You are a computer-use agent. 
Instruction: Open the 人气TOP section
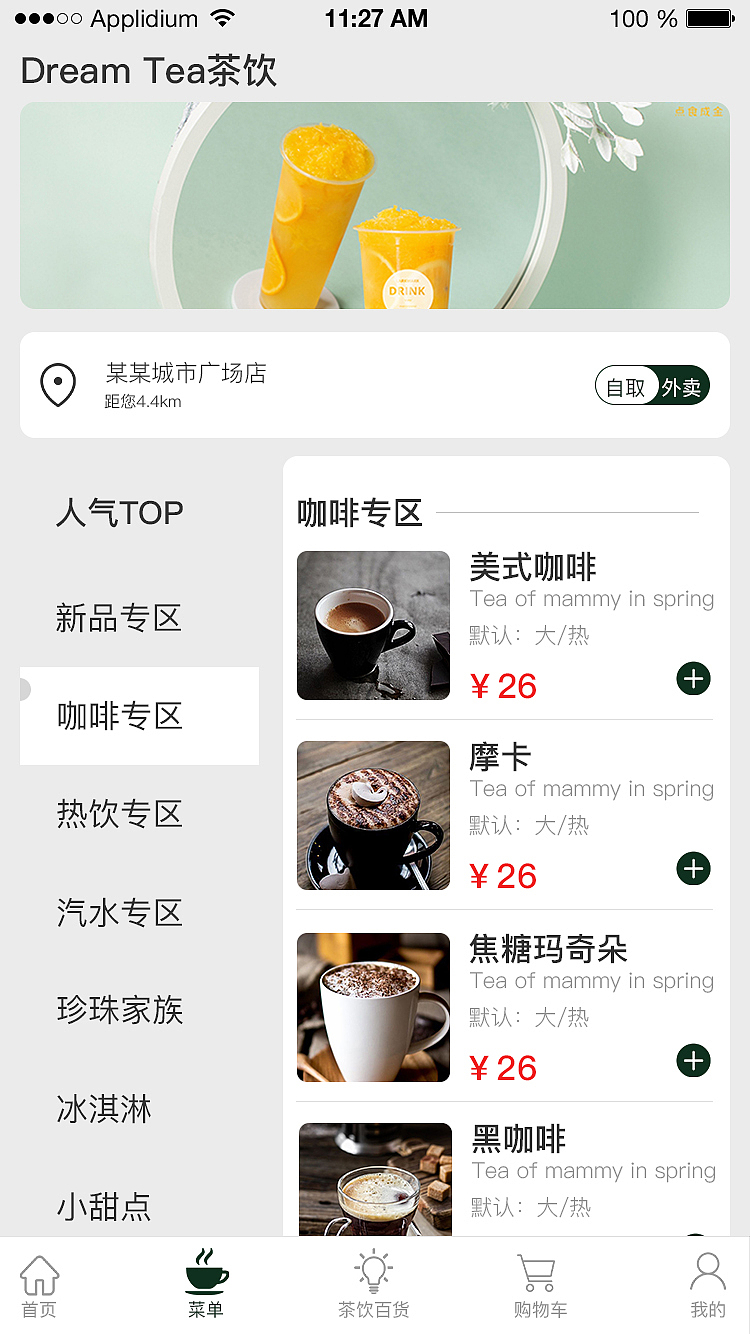click(x=119, y=513)
